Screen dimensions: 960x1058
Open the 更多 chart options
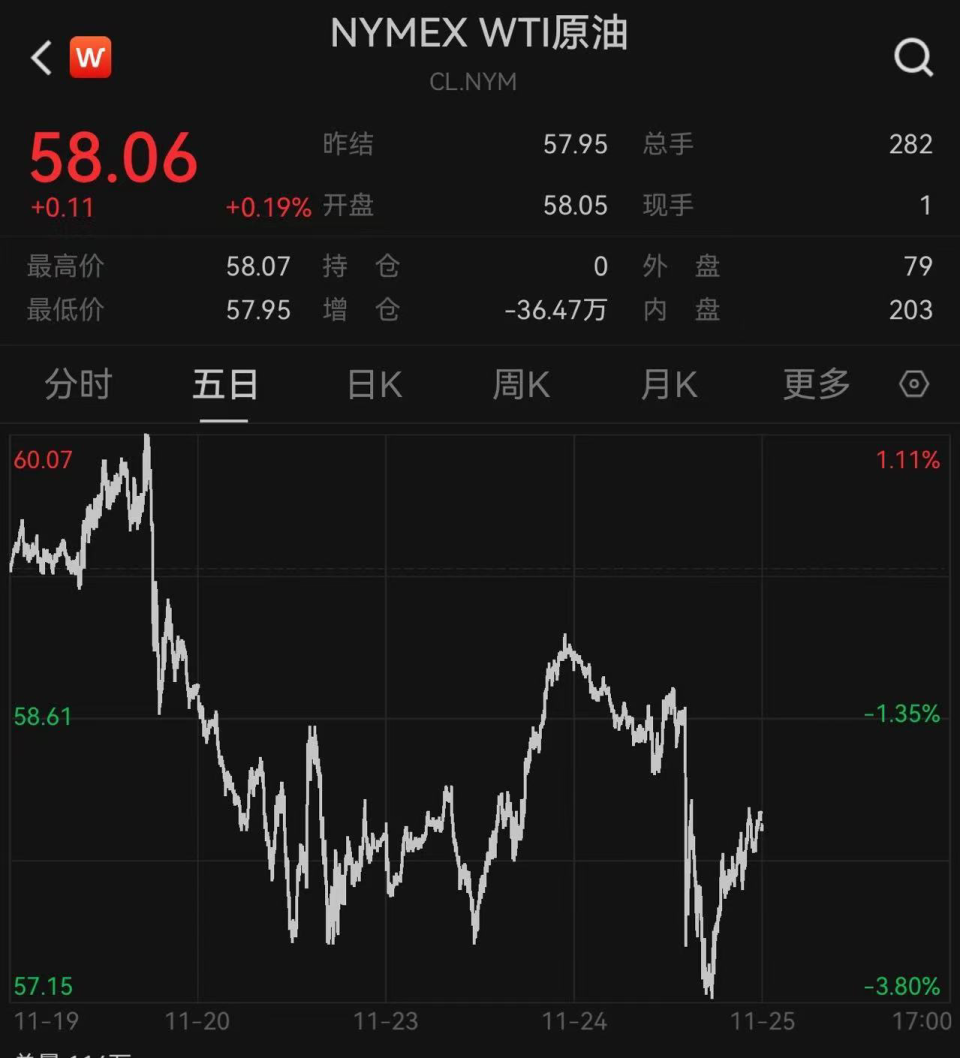(x=815, y=384)
